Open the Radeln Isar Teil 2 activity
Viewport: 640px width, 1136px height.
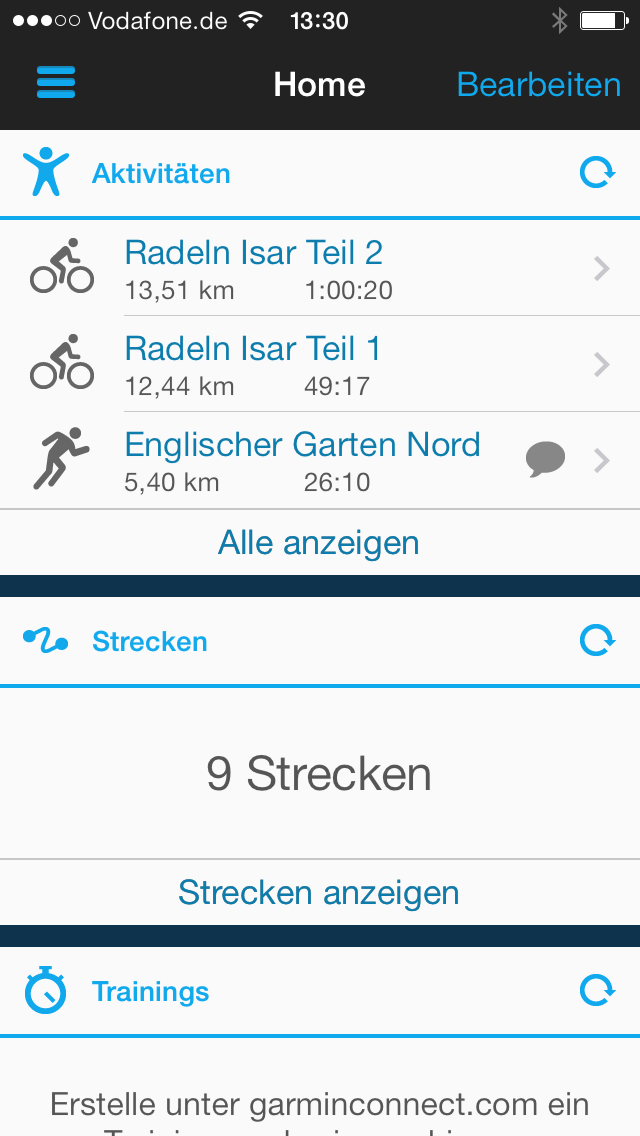(320, 268)
